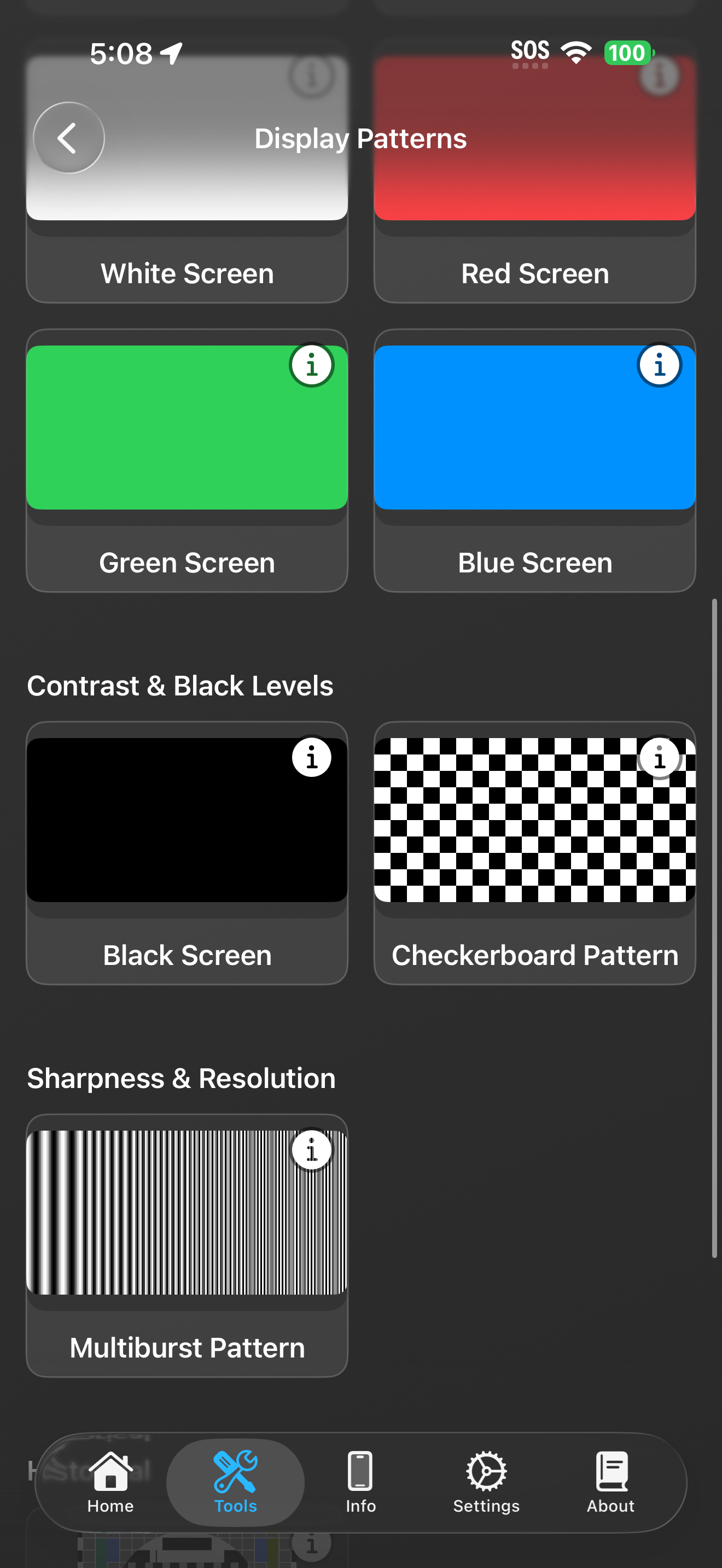Open info for the Multiburst Pattern
The width and height of the screenshot is (722, 1568).
pyautogui.click(x=312, y=1149)
